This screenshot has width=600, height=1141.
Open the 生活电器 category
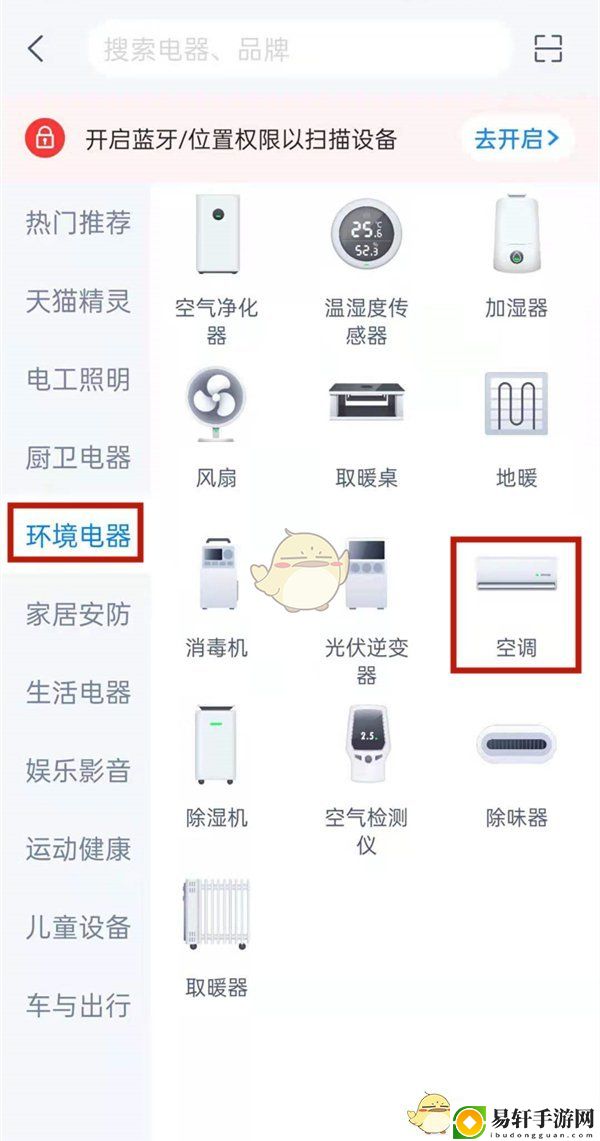pyautogui.click(x=78, y=692)
